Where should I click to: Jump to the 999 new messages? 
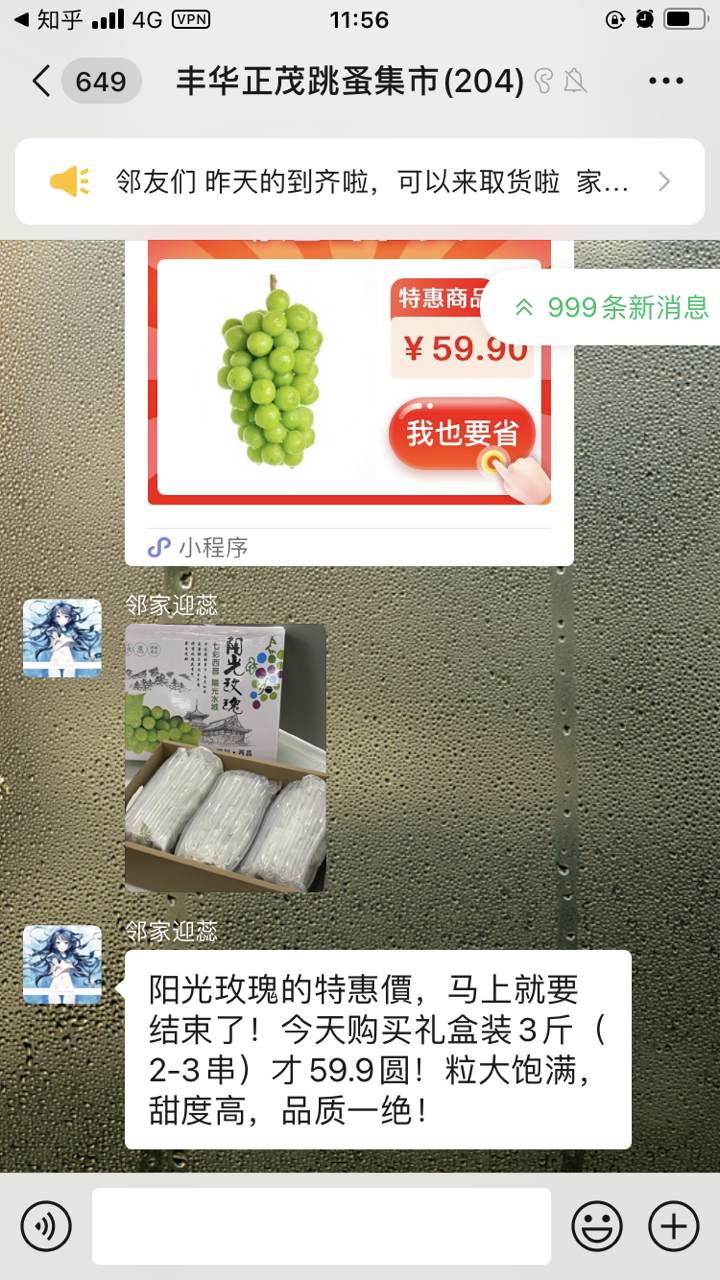coord(601,307)
